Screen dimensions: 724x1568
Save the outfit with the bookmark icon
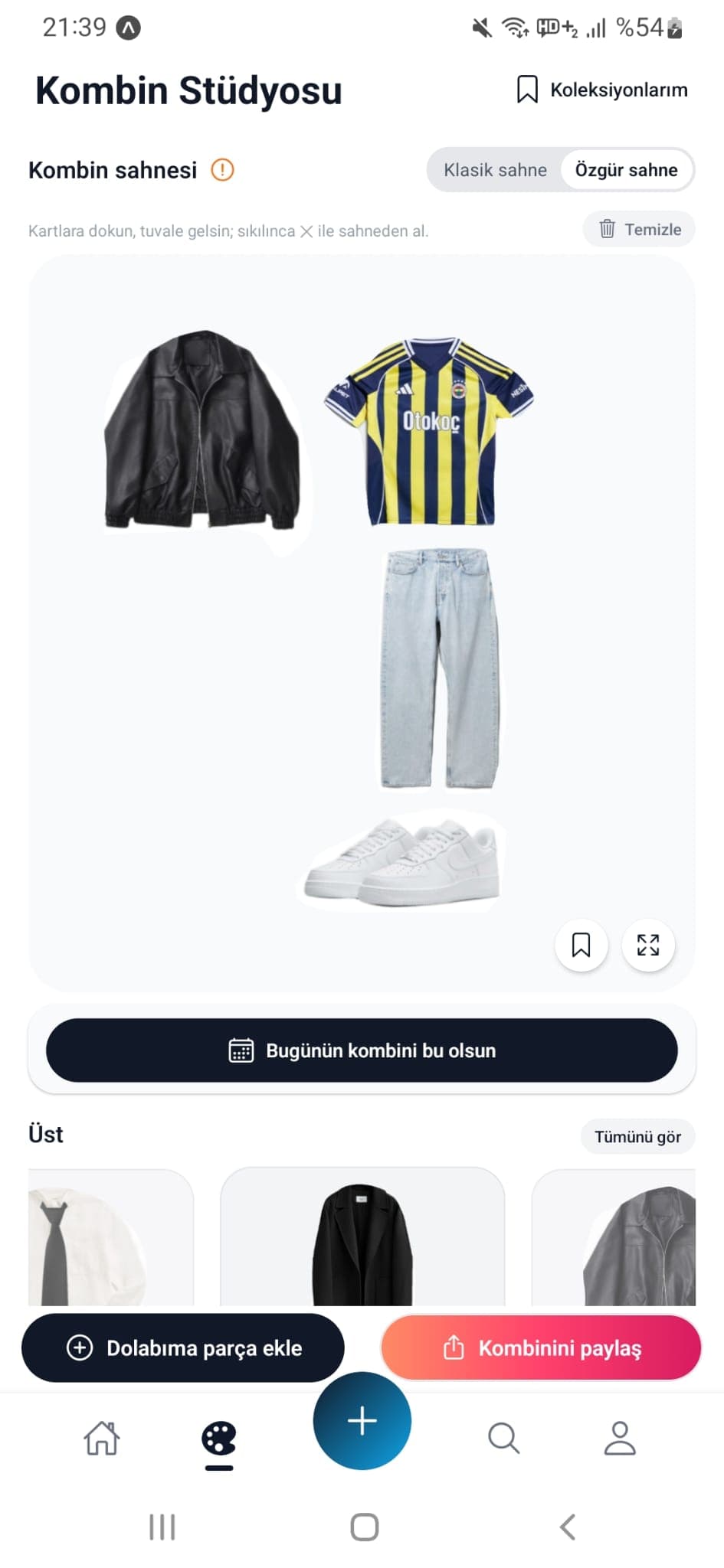pos(581,946)
